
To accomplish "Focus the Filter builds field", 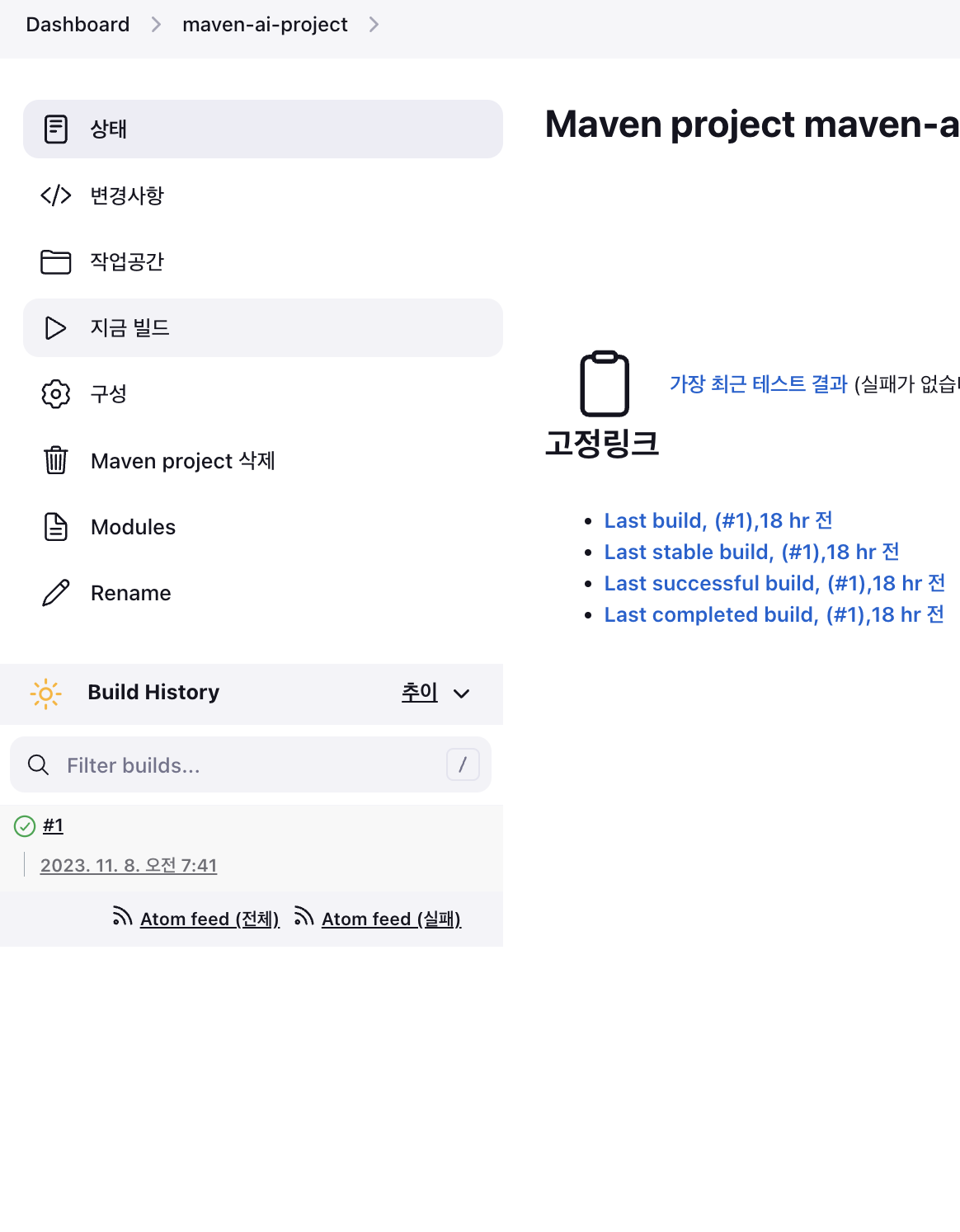I will click(247, 765).
